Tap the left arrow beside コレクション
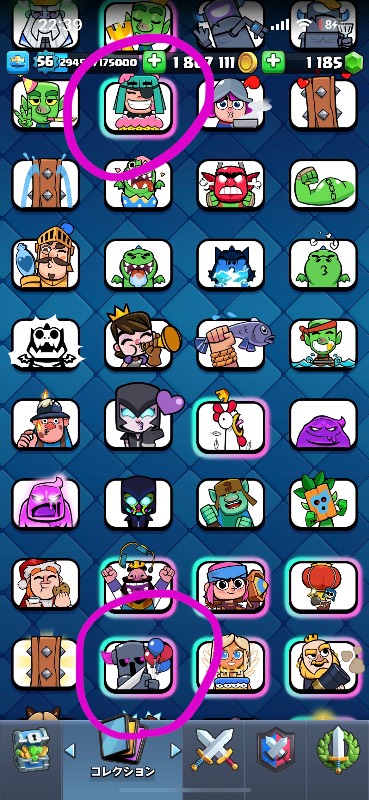 click(x=69, y=750)
